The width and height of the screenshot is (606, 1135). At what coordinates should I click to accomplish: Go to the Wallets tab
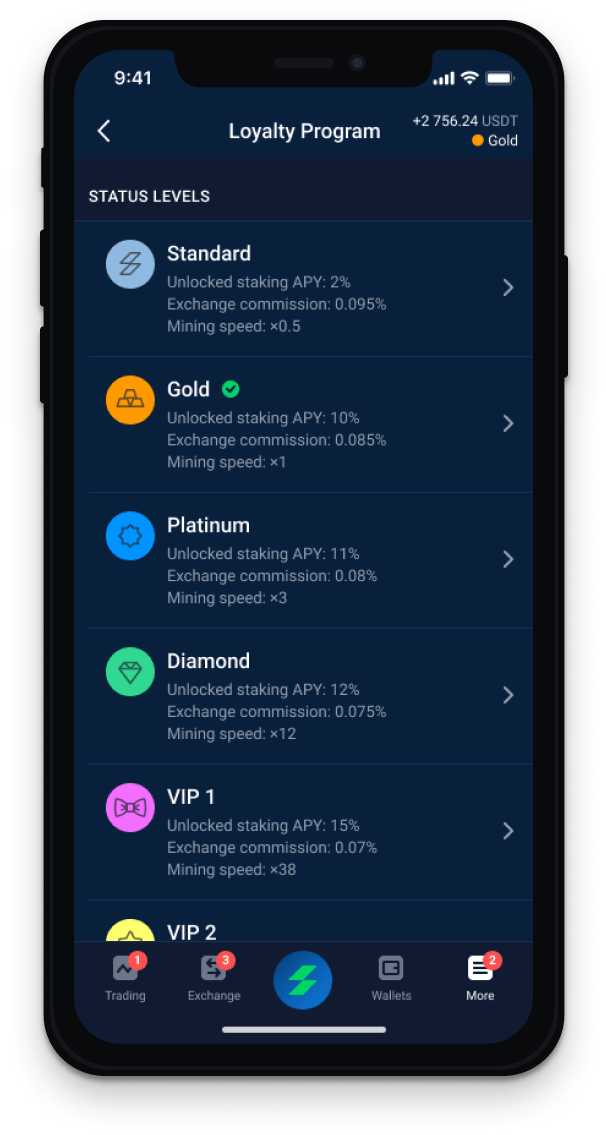[x=391, y=978]
